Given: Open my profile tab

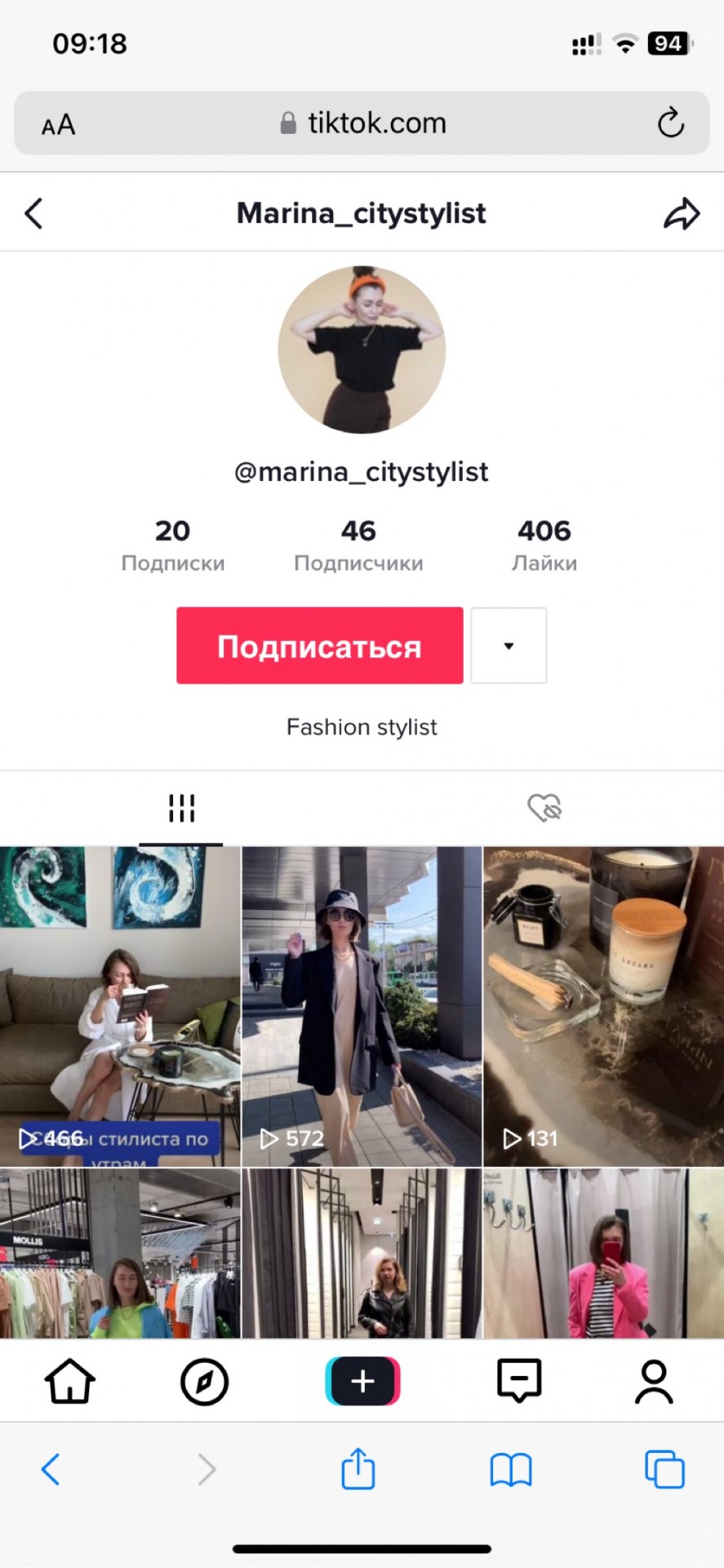Looking at the screenshot, I should click(654, 1382).
